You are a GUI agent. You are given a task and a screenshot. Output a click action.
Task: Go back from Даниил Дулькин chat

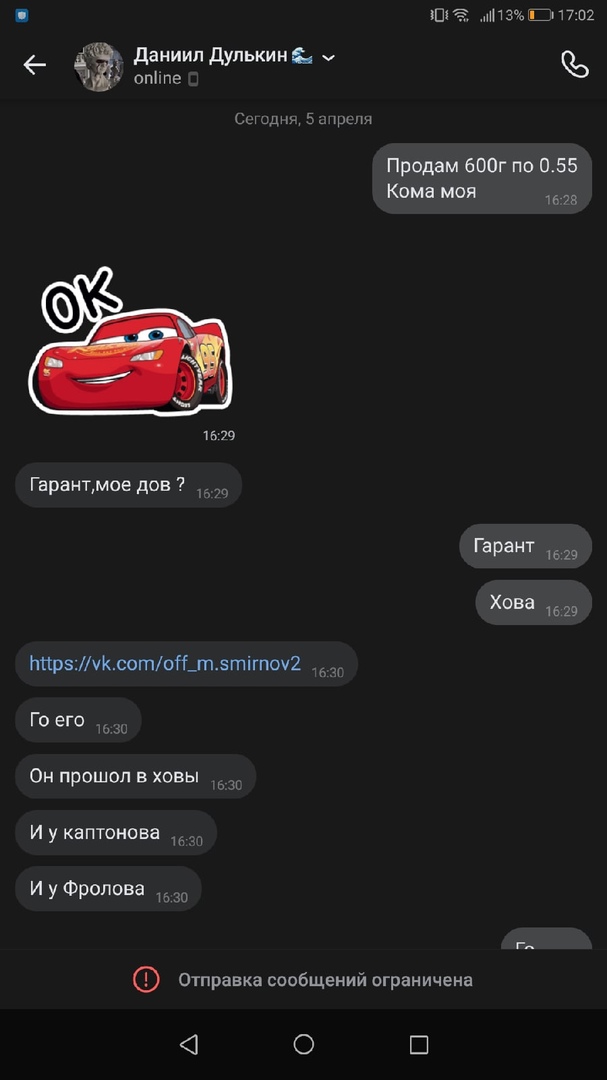pyautogui.click(x=35, y=65)
